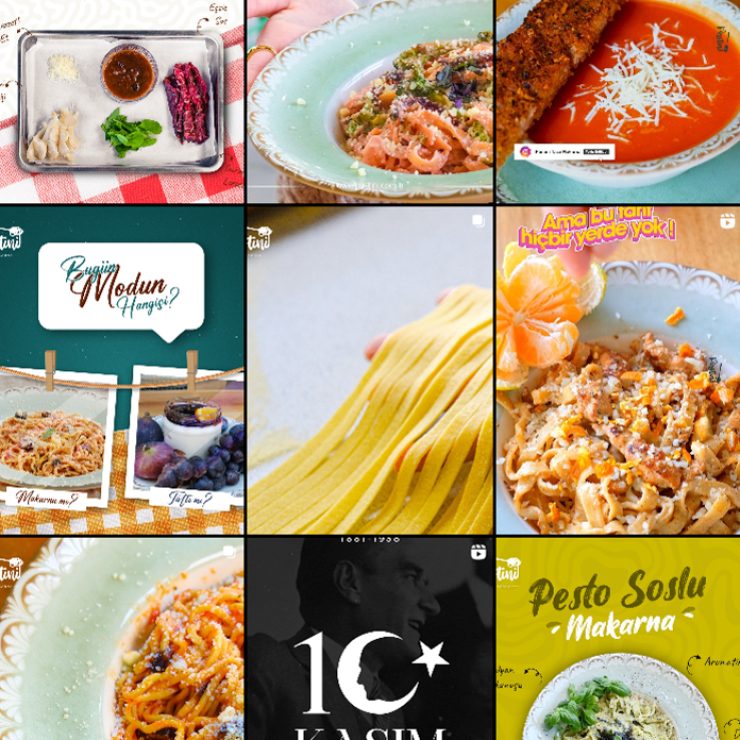Open the tomato soup with cheese post

click(618, 100)
